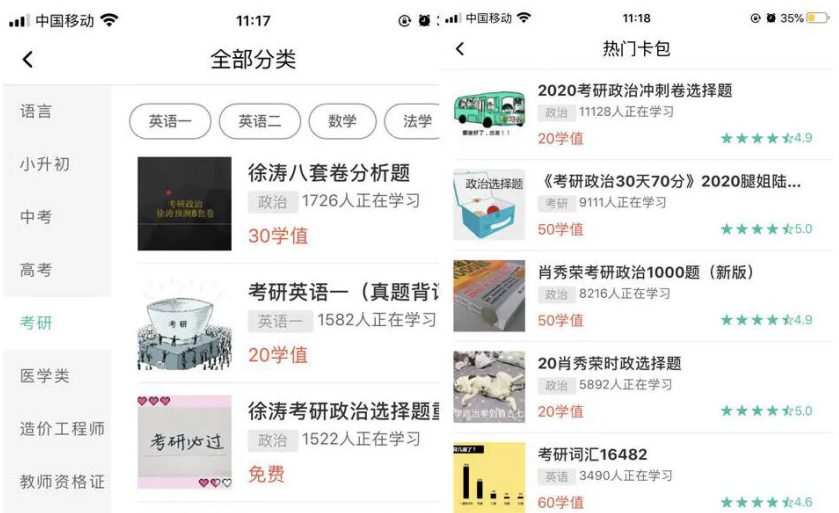Screen dimensions: 839x513
Task: Open 2020考研政治冲刺卷选择题 pack
Action: click(634, 91)
